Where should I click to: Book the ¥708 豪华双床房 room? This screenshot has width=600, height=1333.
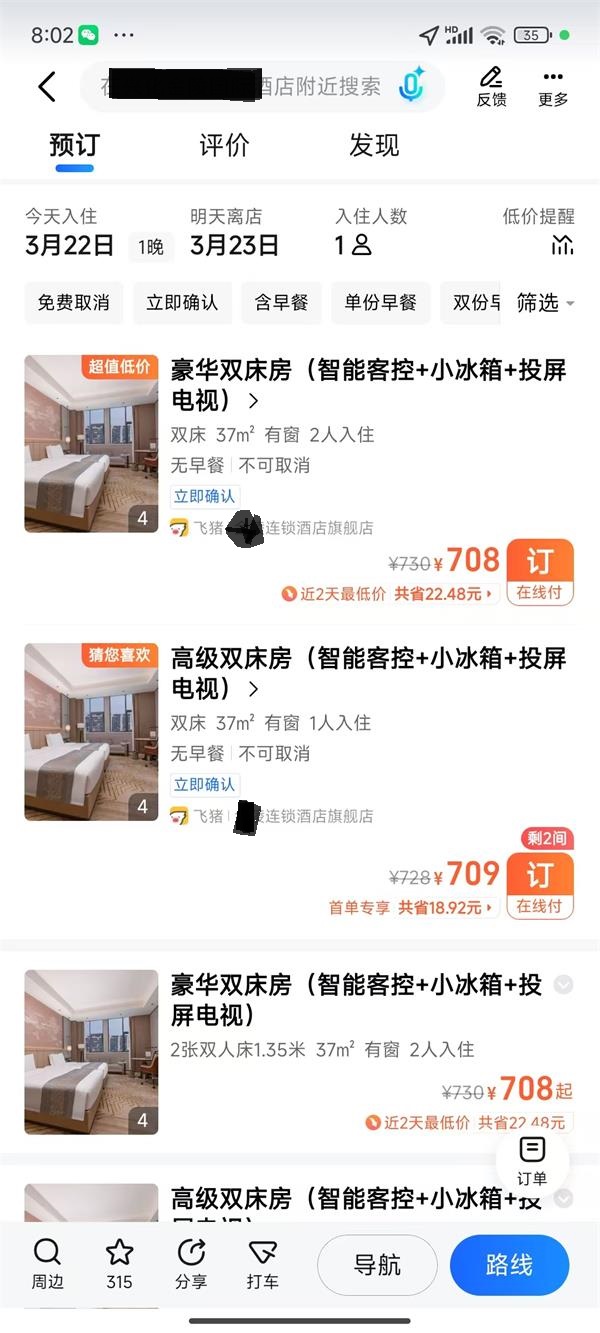(540, 571)
